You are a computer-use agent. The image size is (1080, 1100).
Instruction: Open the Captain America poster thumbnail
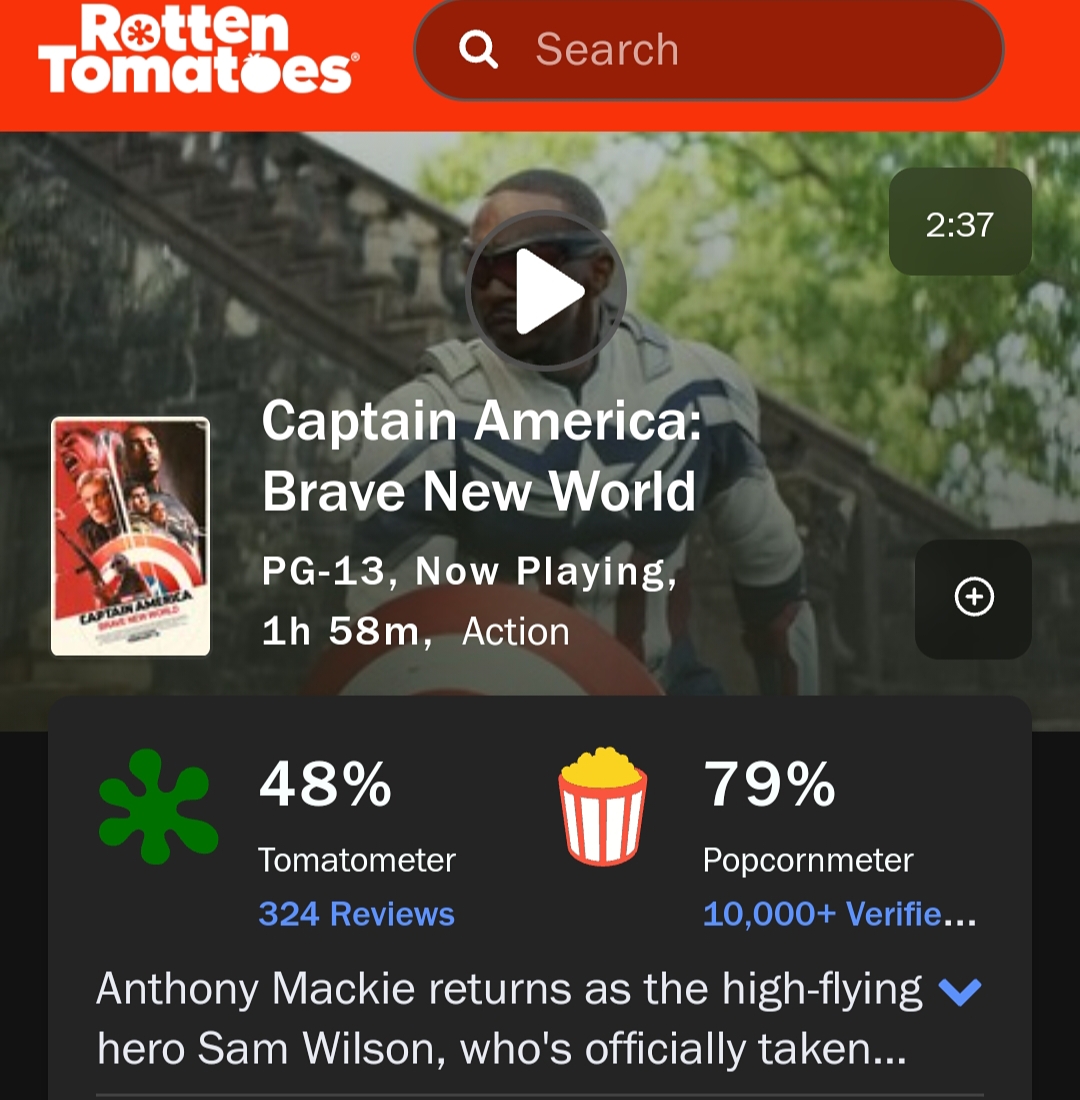131,536
